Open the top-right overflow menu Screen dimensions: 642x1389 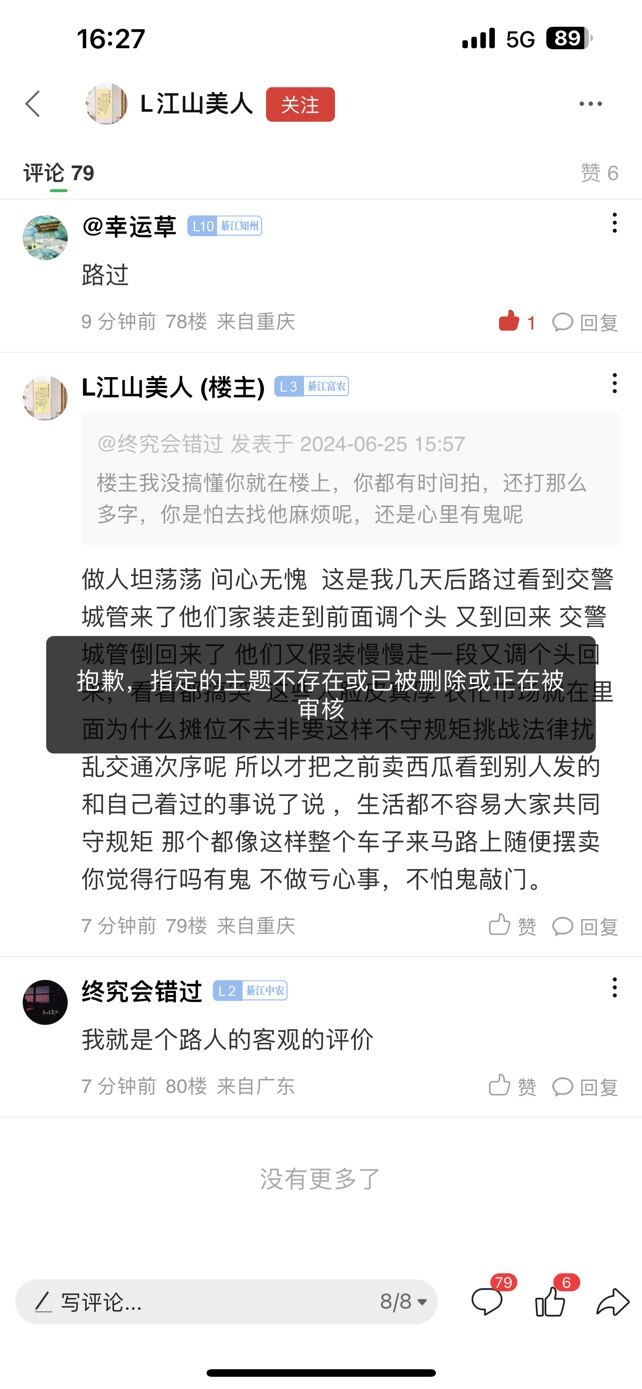coord(590,104)
